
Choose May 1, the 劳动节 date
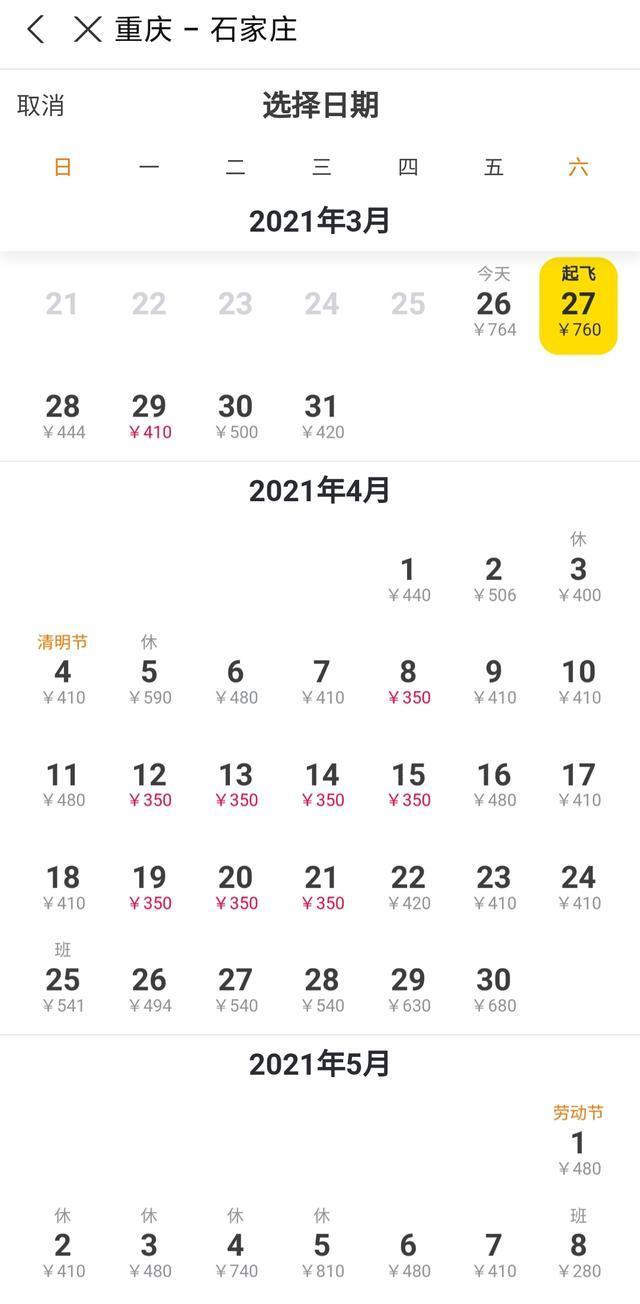[x=578, y=1149]
